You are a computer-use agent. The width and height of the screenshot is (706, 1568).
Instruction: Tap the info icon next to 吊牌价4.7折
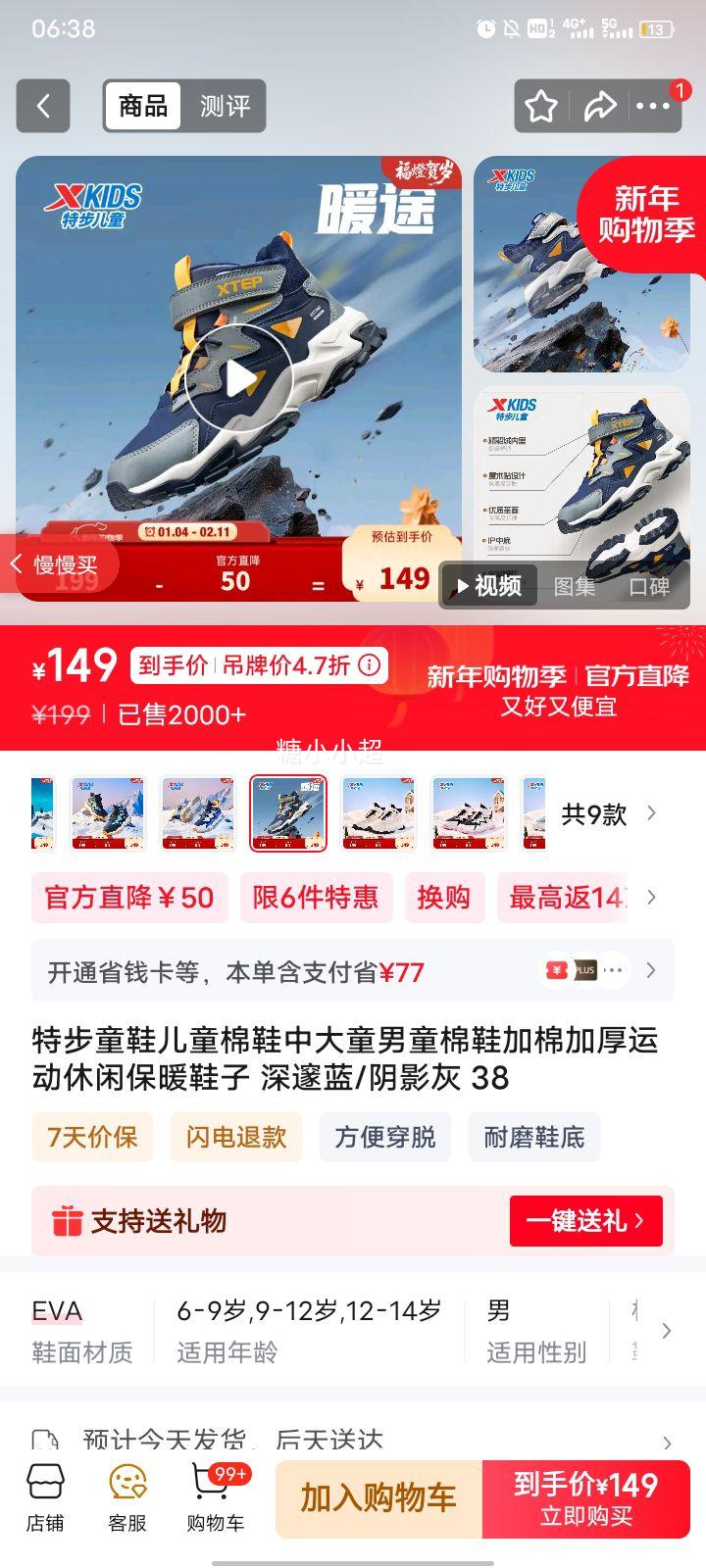(x=367, y=665)
